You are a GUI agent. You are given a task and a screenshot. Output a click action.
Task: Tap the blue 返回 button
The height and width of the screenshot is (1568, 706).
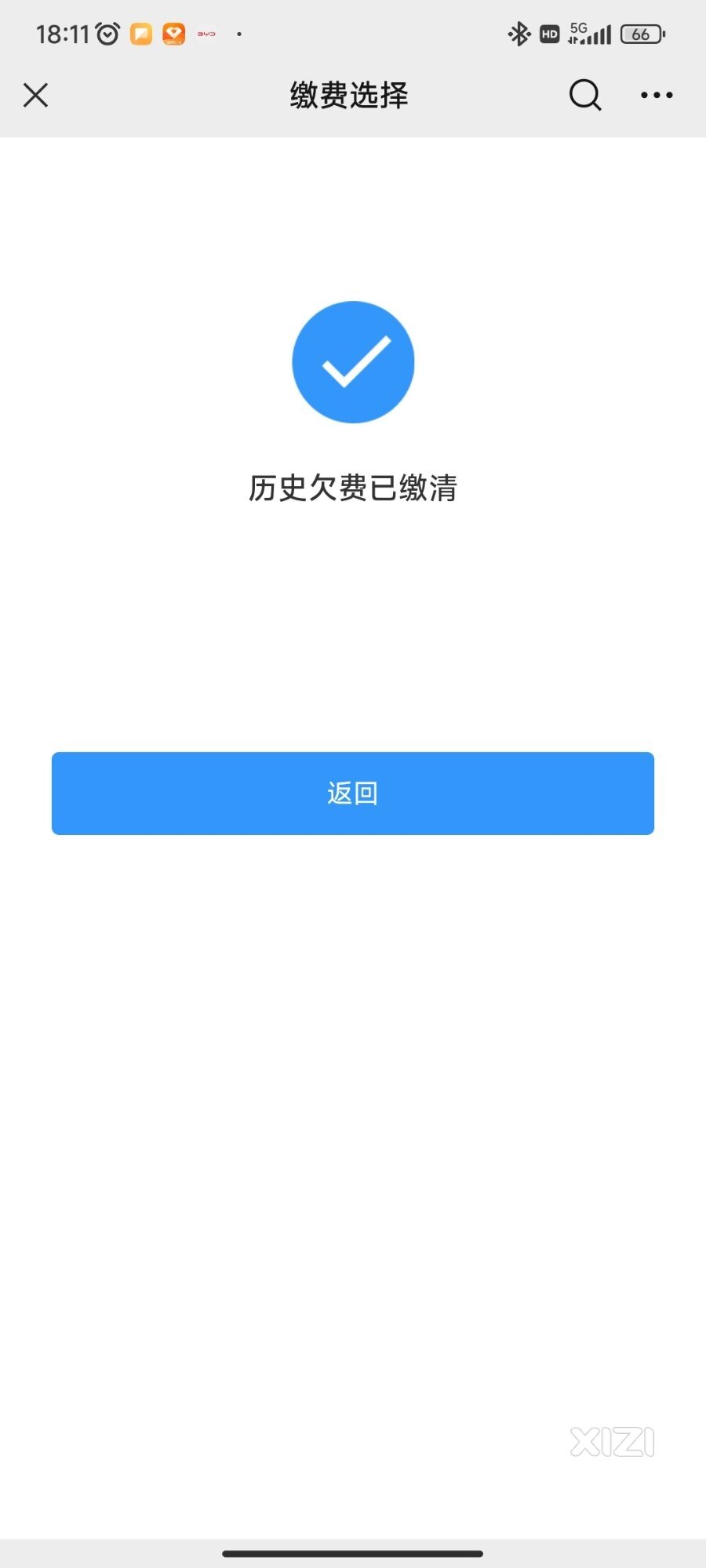(x=353, y=793)
